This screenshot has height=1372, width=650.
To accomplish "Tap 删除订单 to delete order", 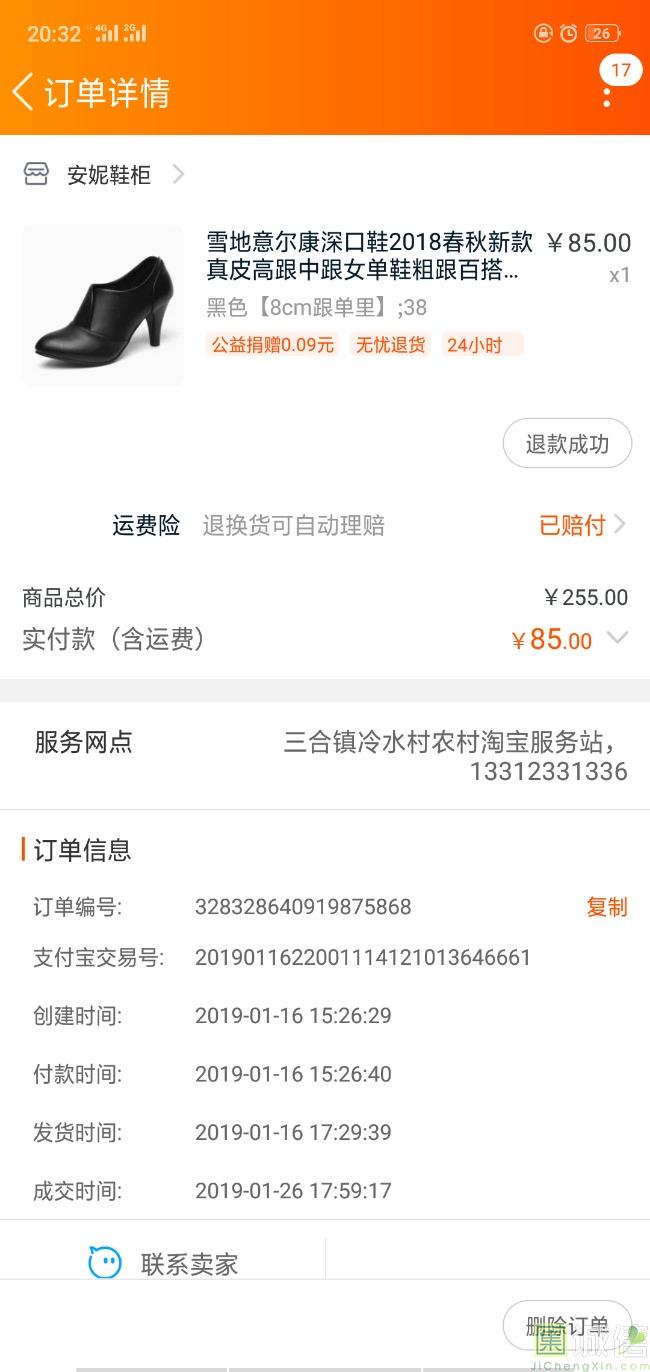I will coord(566,1326).
